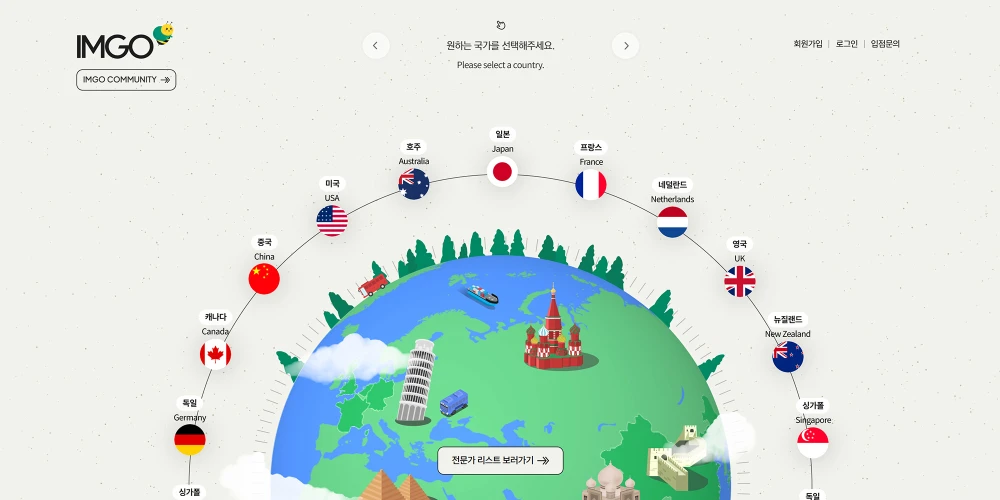Screen dimensions: 1000x500
Task: Select the red-and-white Singapore flag
Action: 813,443
